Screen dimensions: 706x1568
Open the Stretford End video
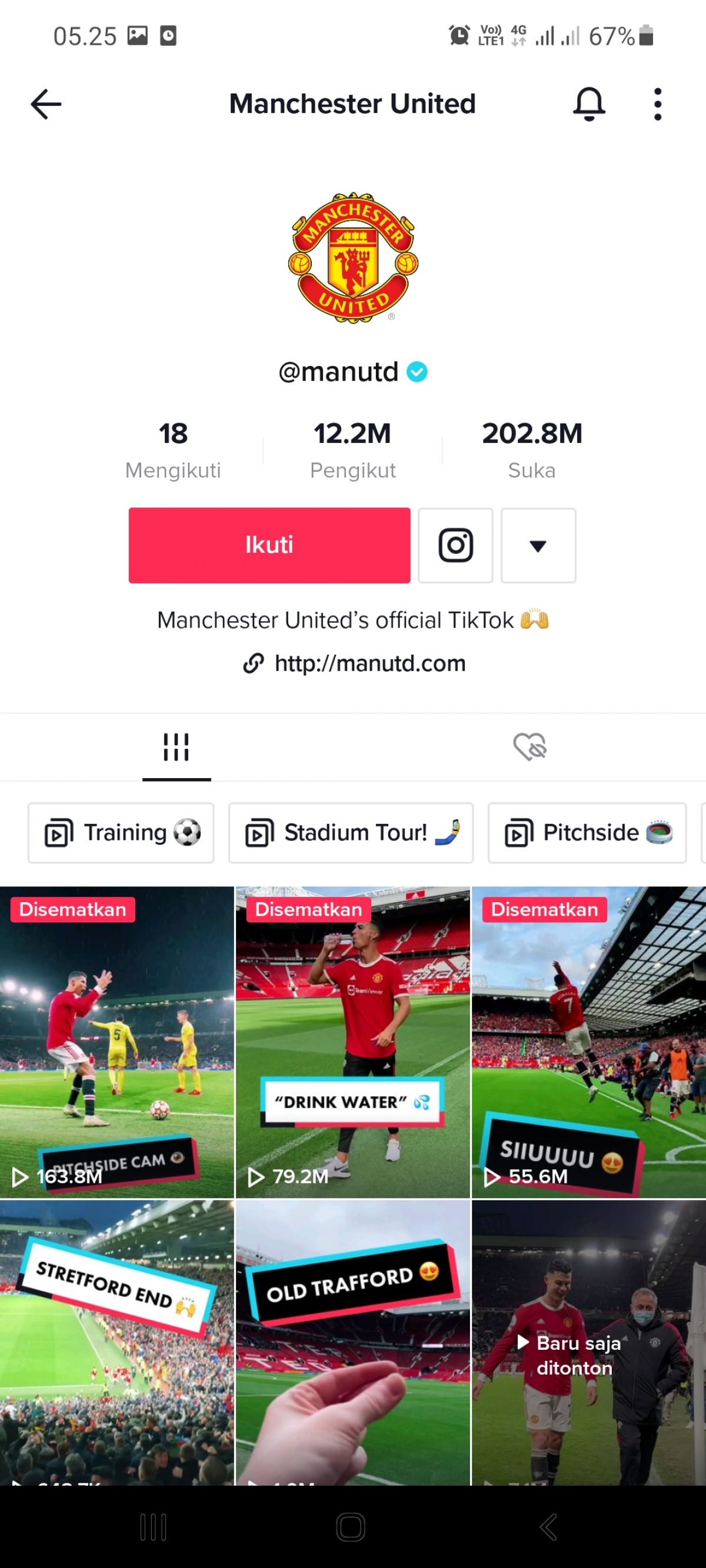[116, 1342]
